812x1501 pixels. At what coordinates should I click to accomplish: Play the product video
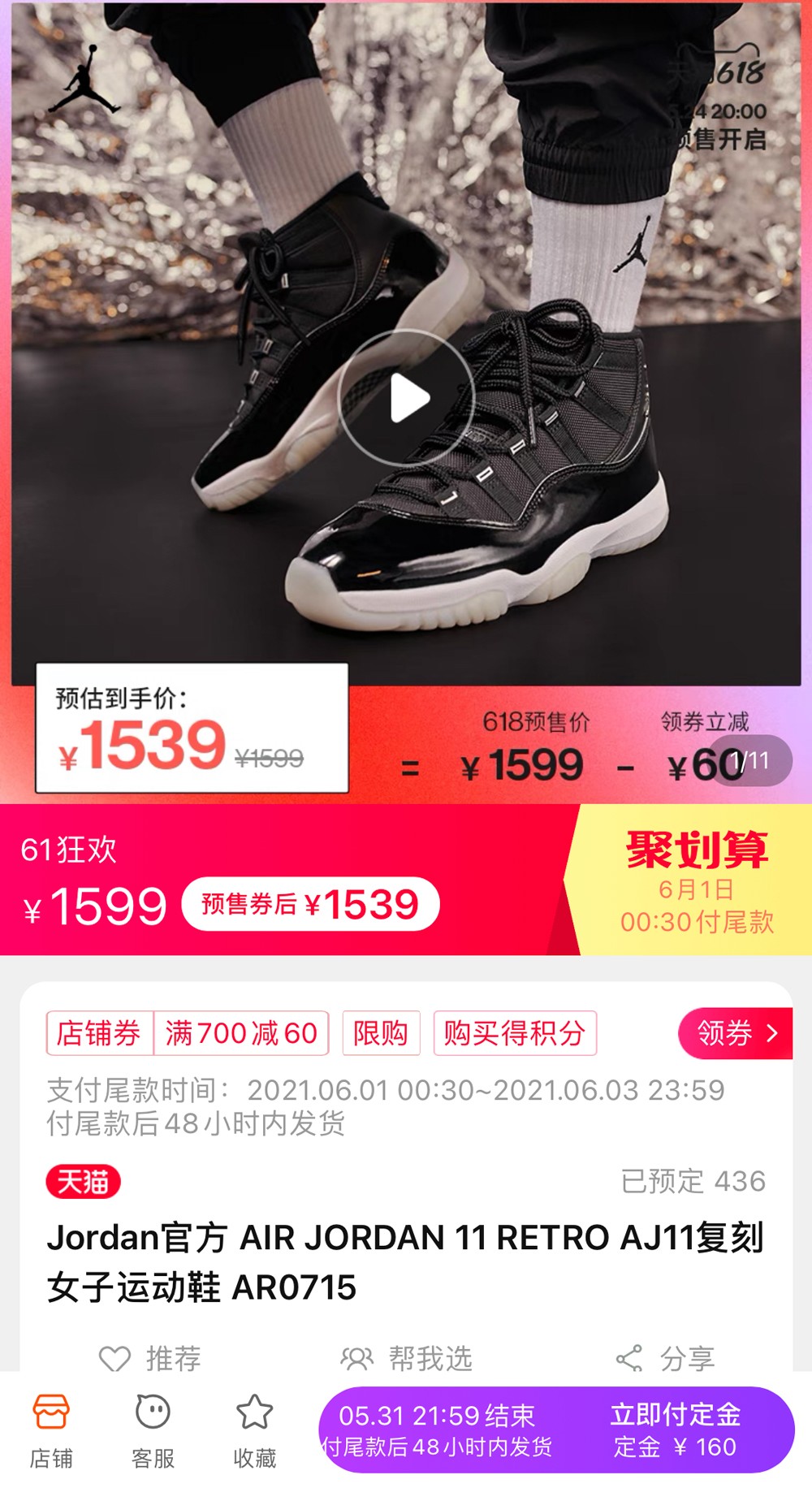click(407, 398)
